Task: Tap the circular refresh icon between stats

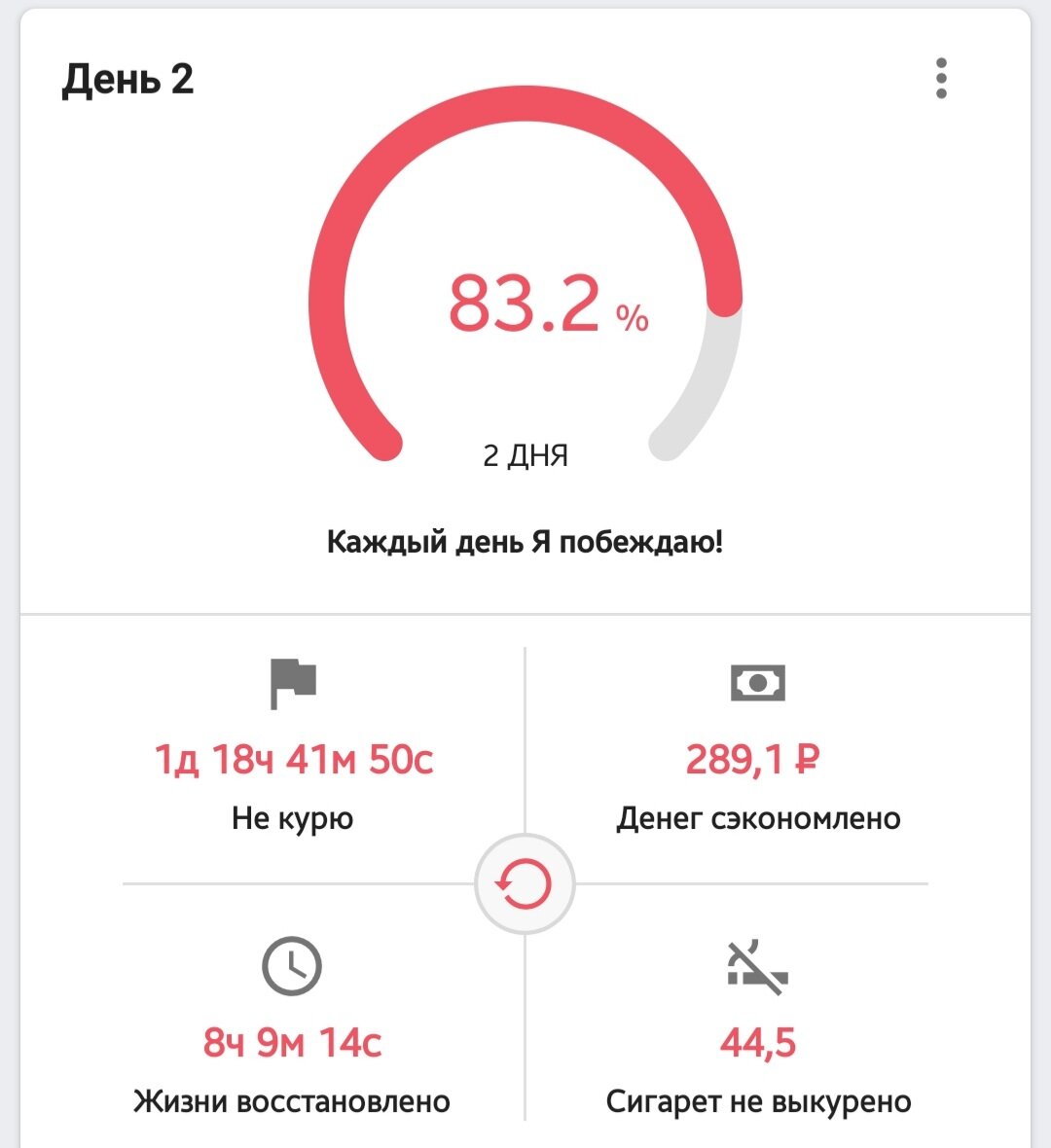Action: pyautogui.click(x=524, y=883)
